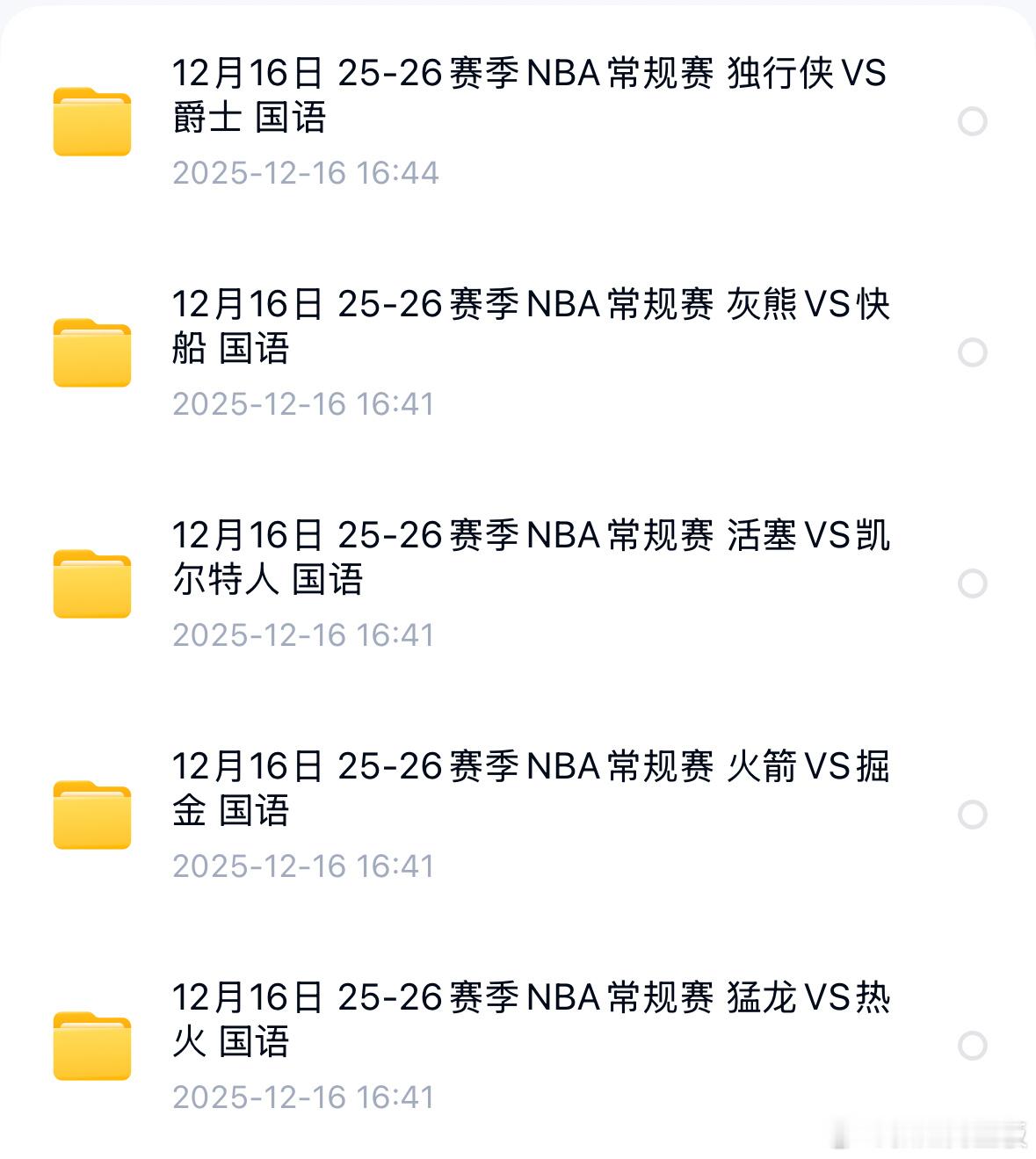Open the 灰熊 VS快船 folder icon
The width and height of the screenshot is (1036, 1159).
(x=91, y=351)
